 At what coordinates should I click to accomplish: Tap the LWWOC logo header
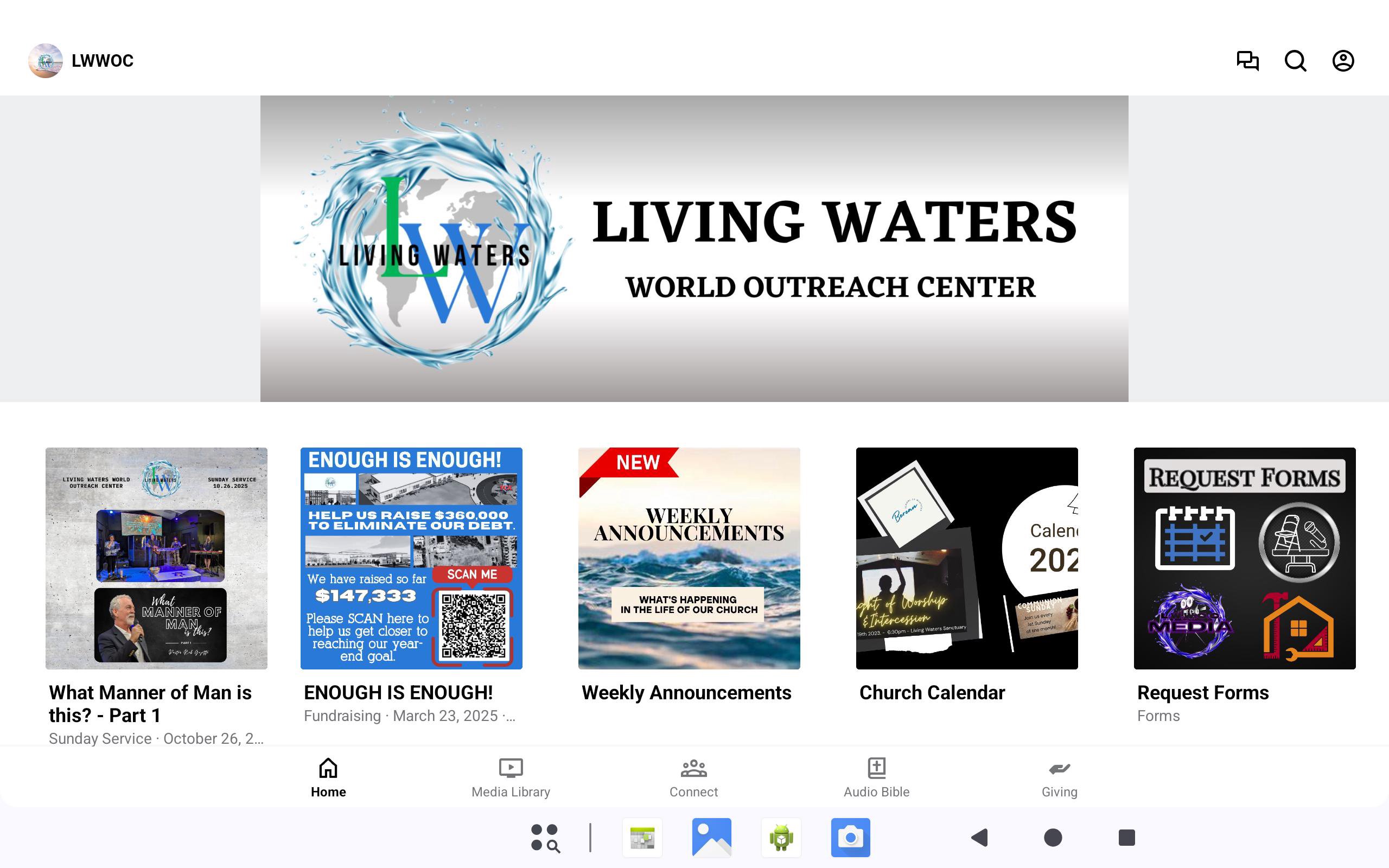tap(81, 61)
